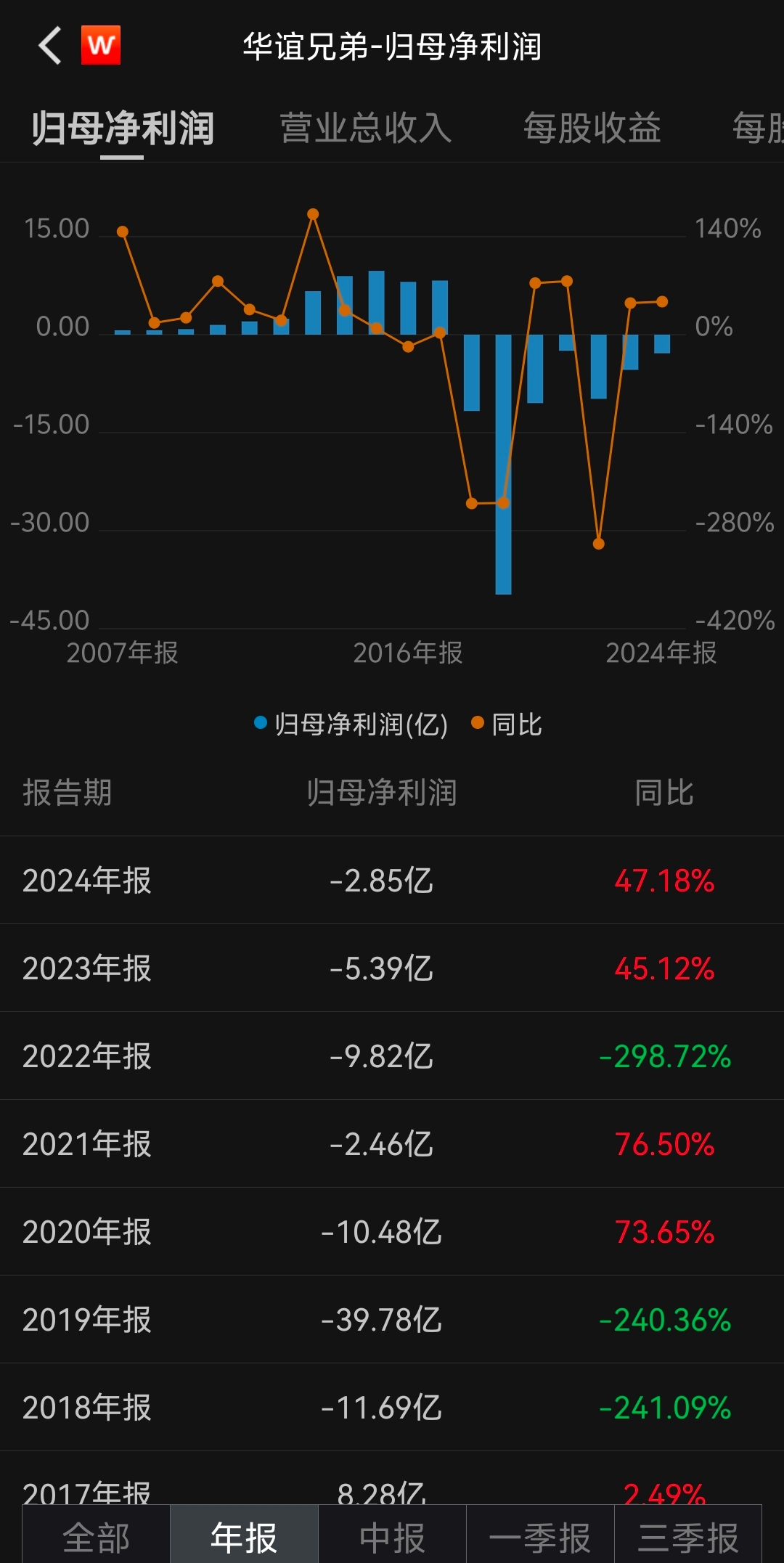Image resolution: width=784 pixels, height=1563 pixels.
Task: Switch to the 每股收益 tab
Action: pos(592,128)
